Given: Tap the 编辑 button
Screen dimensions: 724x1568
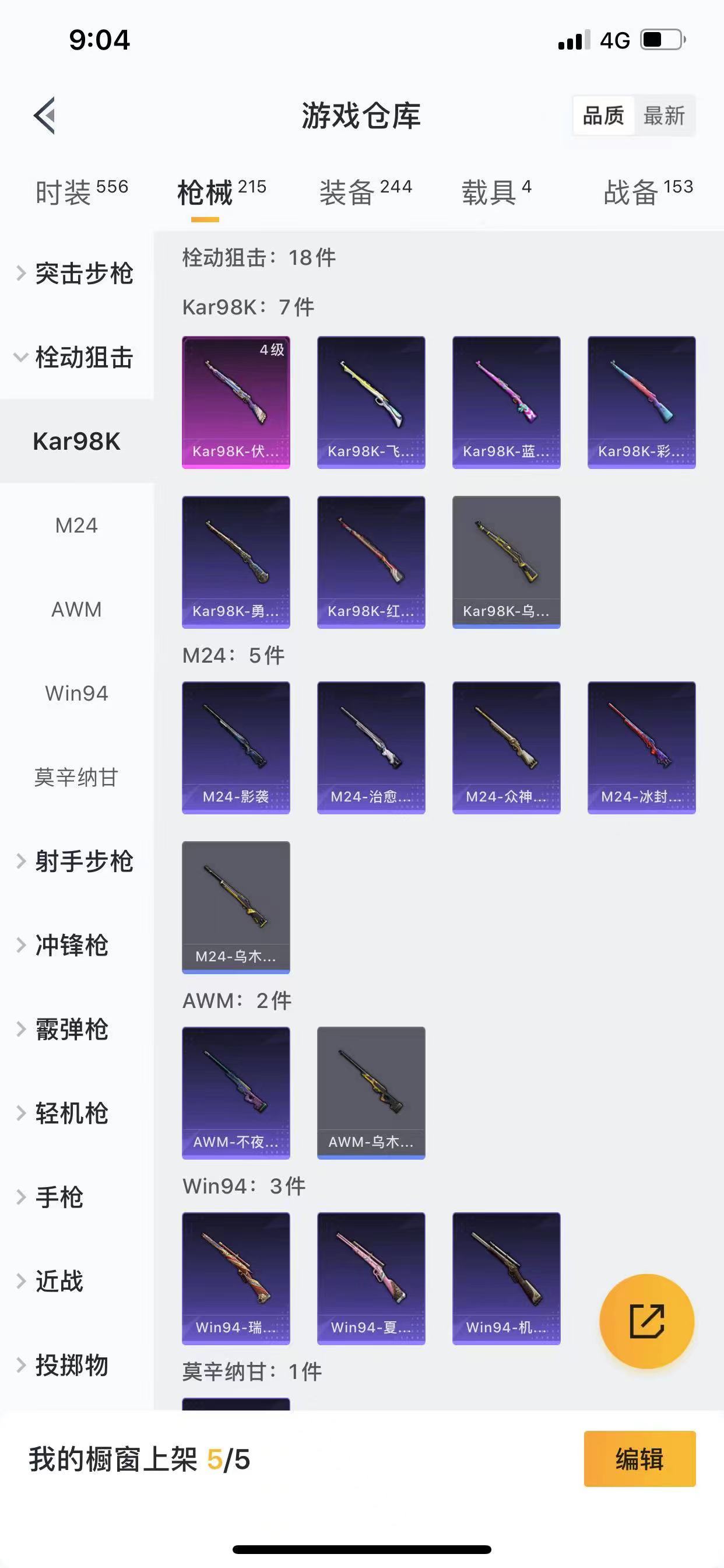Looking at the screenshot, I should (x=639, y=1459).
